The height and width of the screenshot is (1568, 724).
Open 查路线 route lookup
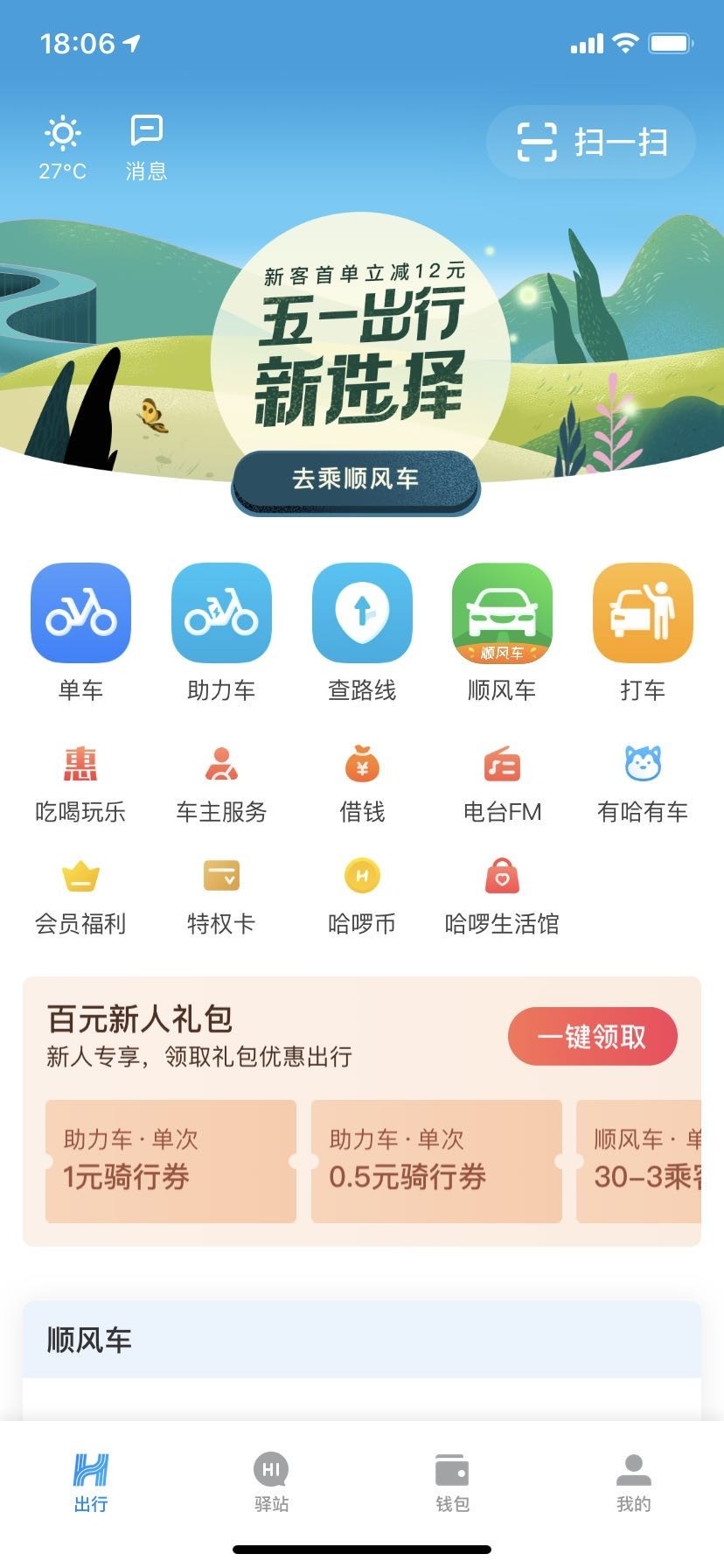tap(362, 613)
